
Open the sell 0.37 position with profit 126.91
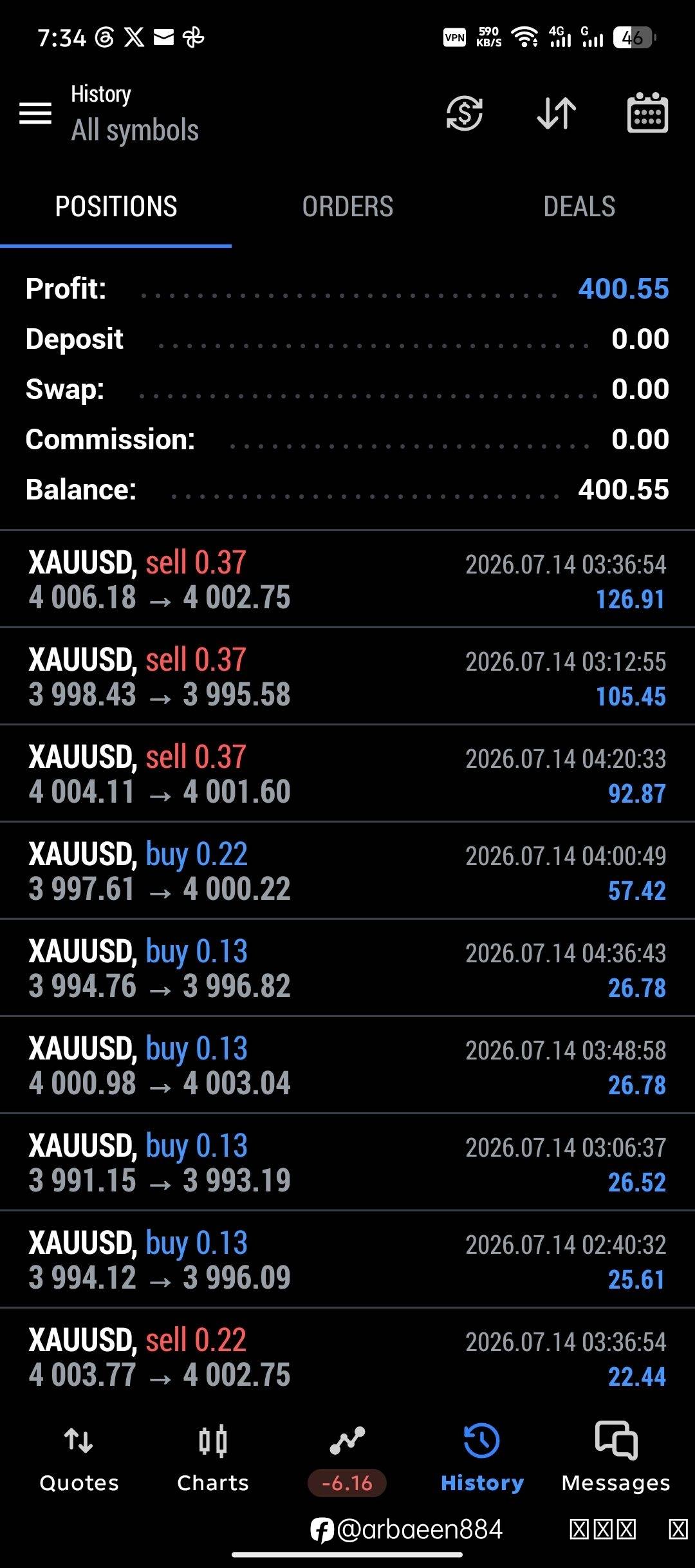click(347, 579)
